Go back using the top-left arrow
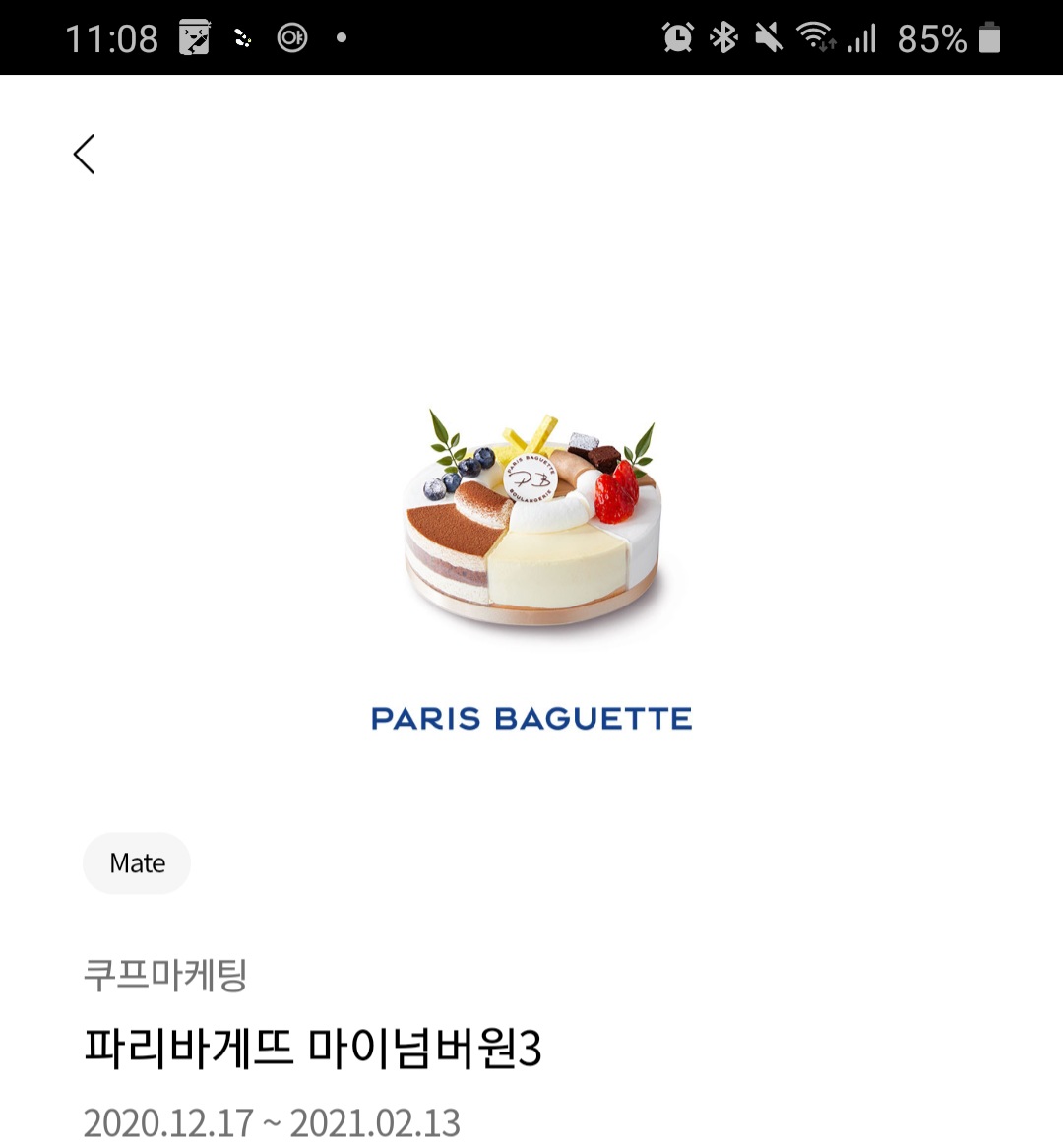The height and width of the screenshot is (1148, 1063). 85,155
